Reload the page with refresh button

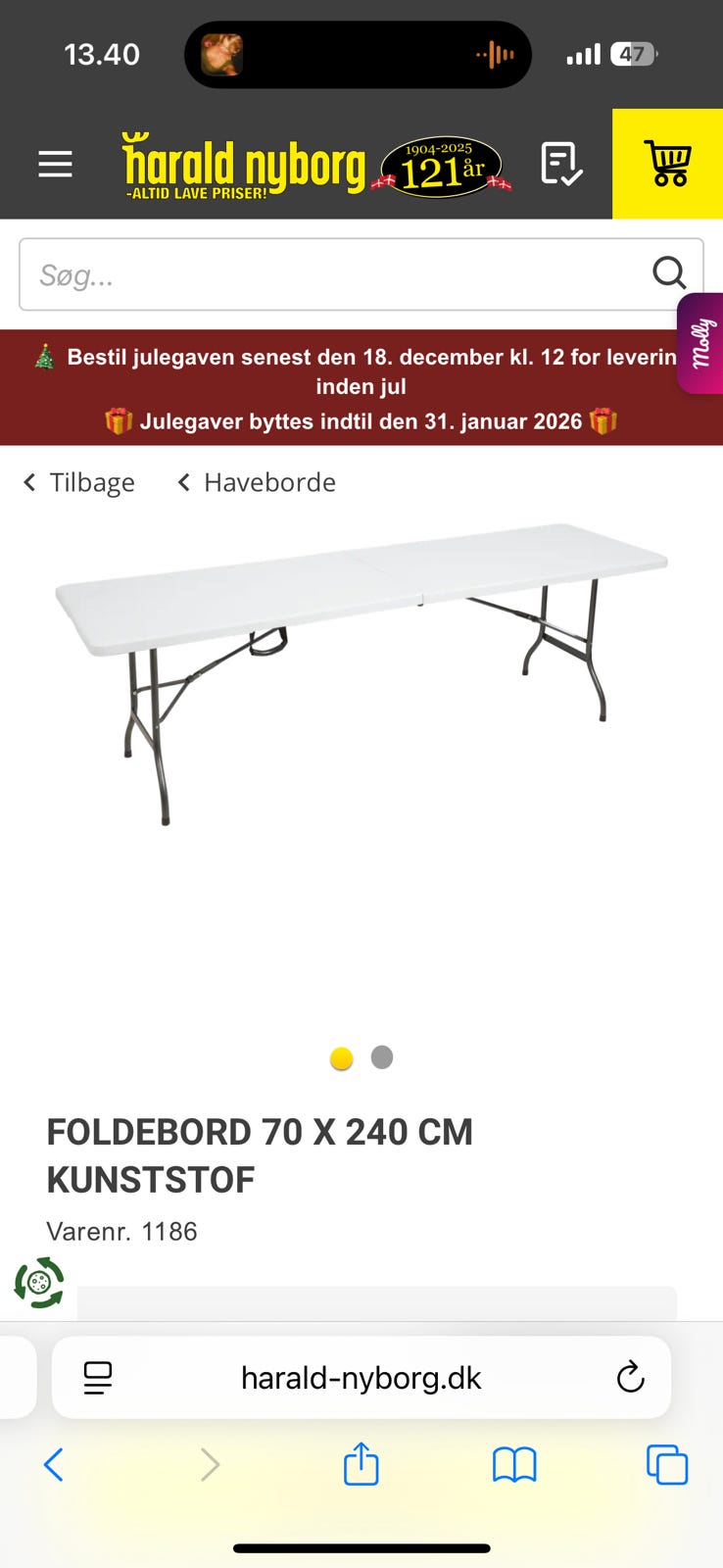click(x=630, y=1377)
